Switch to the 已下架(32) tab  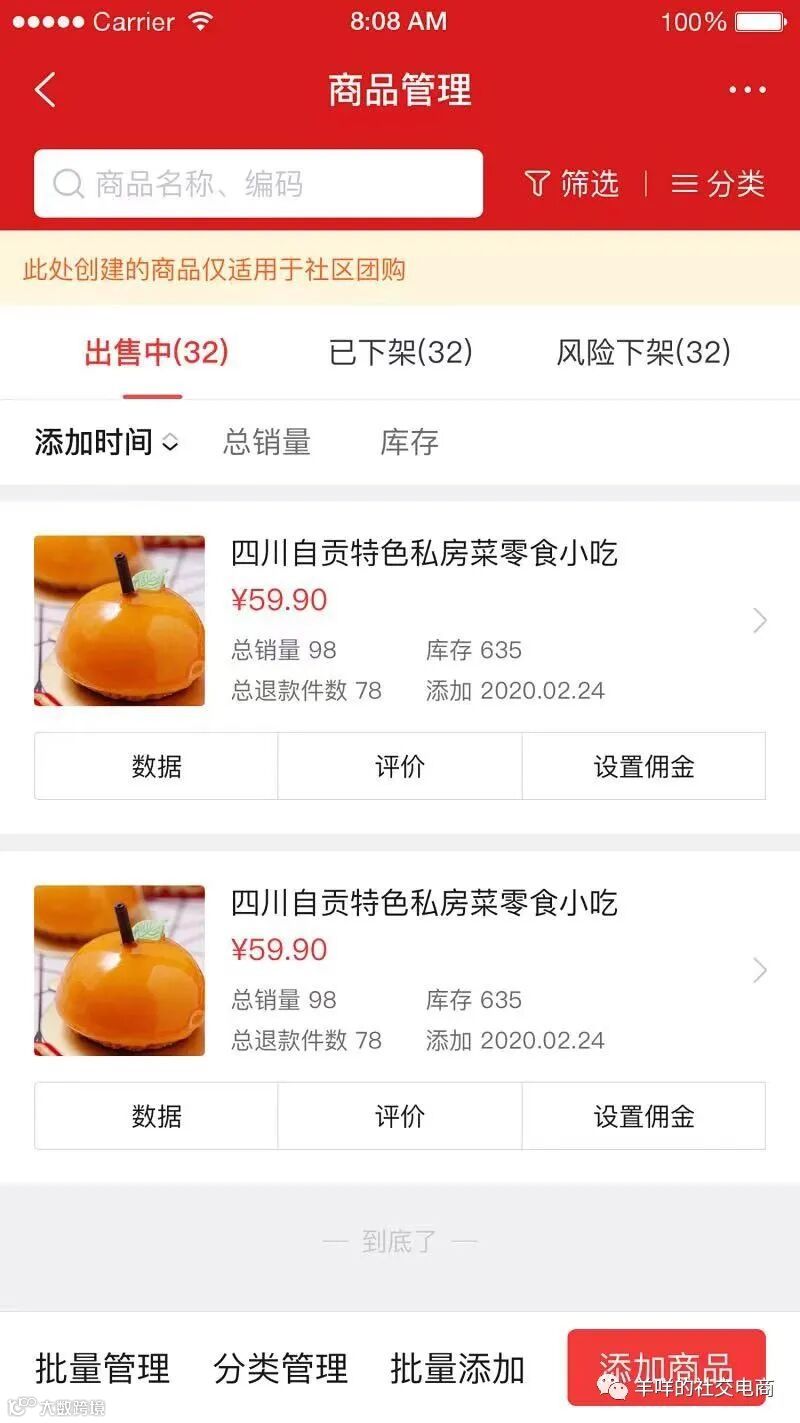[x=400, y=352]
